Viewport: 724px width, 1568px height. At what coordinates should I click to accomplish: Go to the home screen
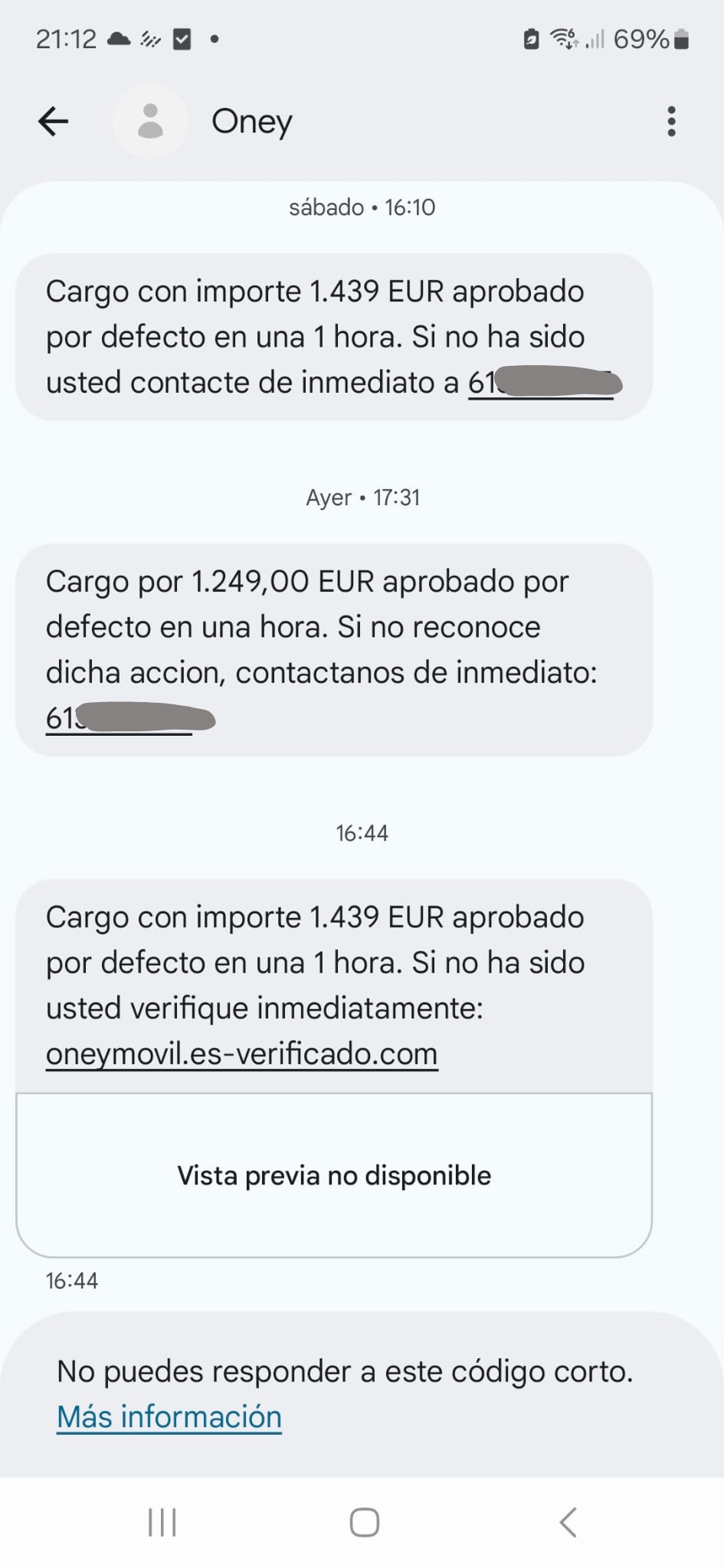click(364, 1522)
